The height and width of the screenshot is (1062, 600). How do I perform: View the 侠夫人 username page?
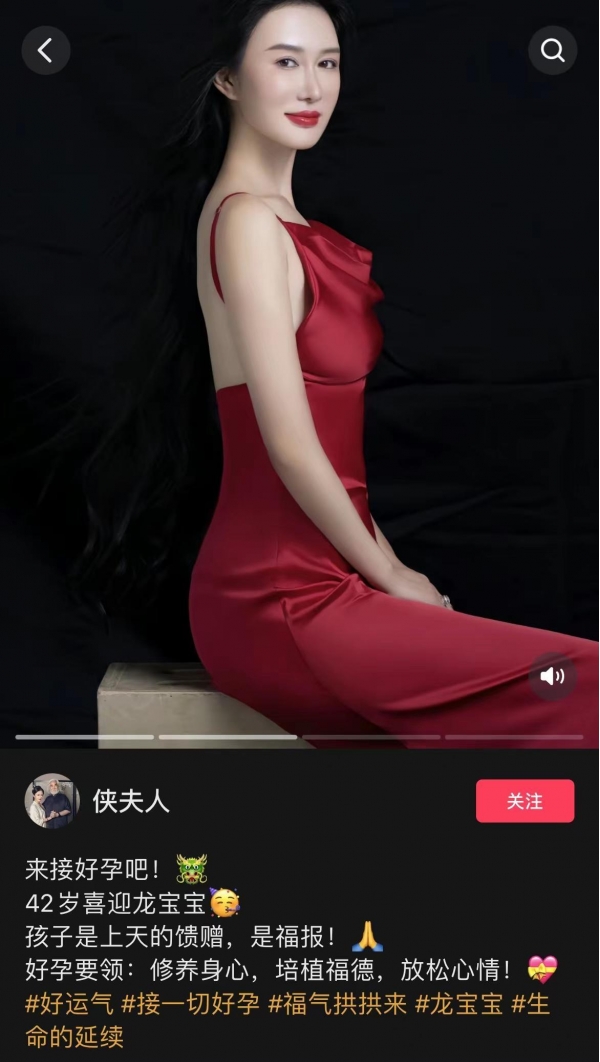click(131, 801)
